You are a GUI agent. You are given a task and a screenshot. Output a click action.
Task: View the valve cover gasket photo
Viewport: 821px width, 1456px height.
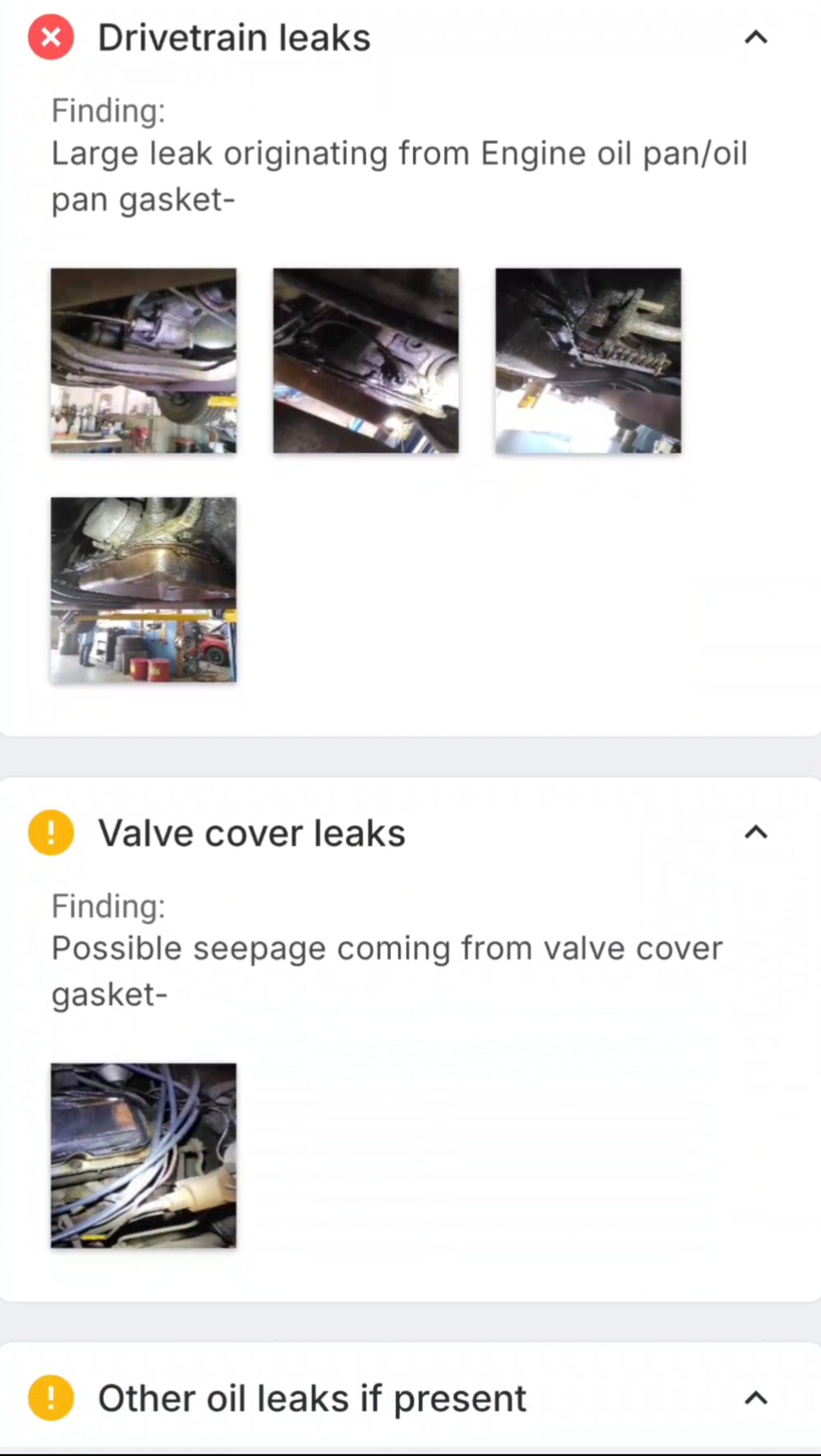144,1155
